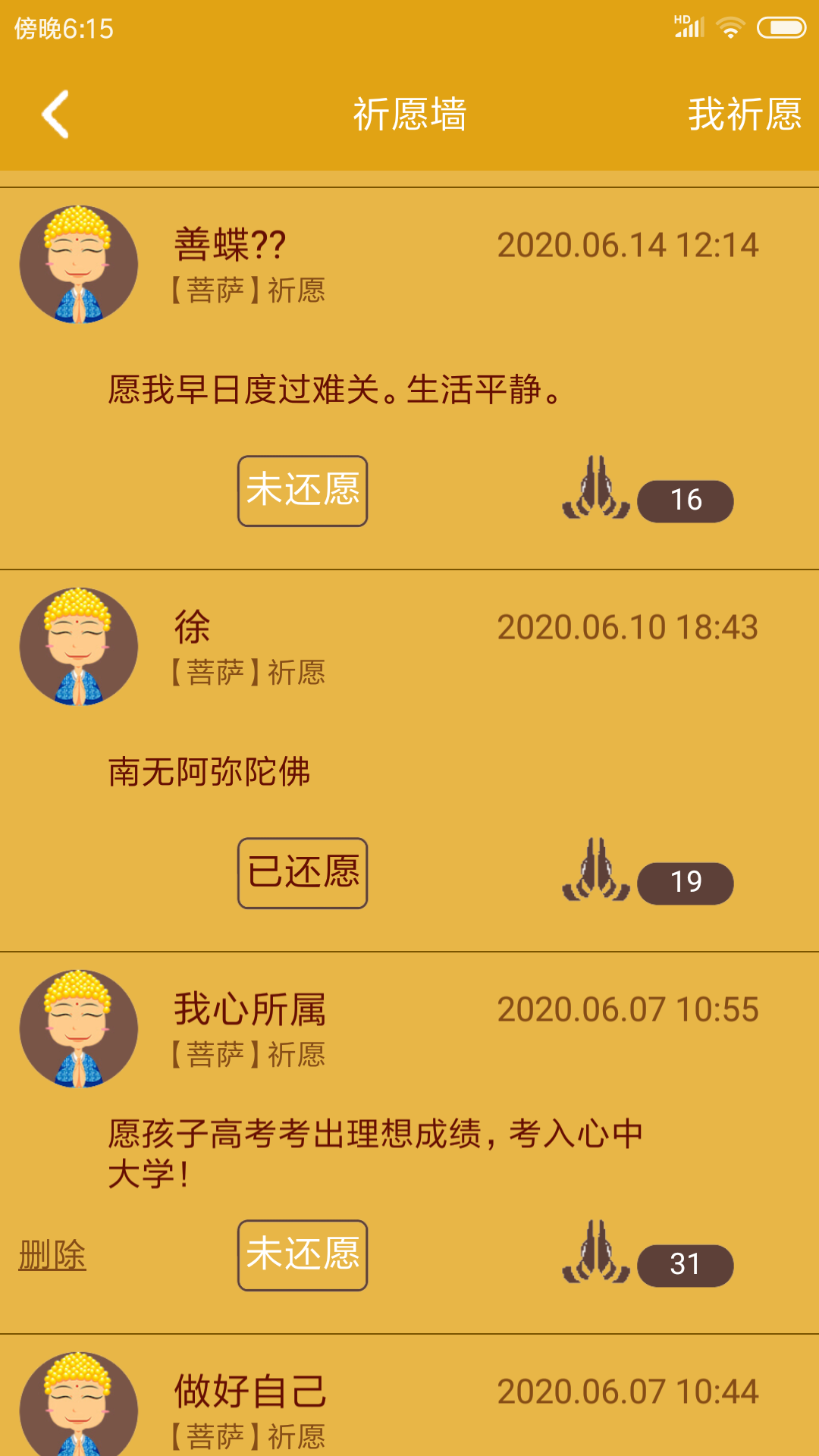This screenshot has height=1456, width=819.
Task: Go back from the 祈愿墙 page
Action: coord(56,115)
